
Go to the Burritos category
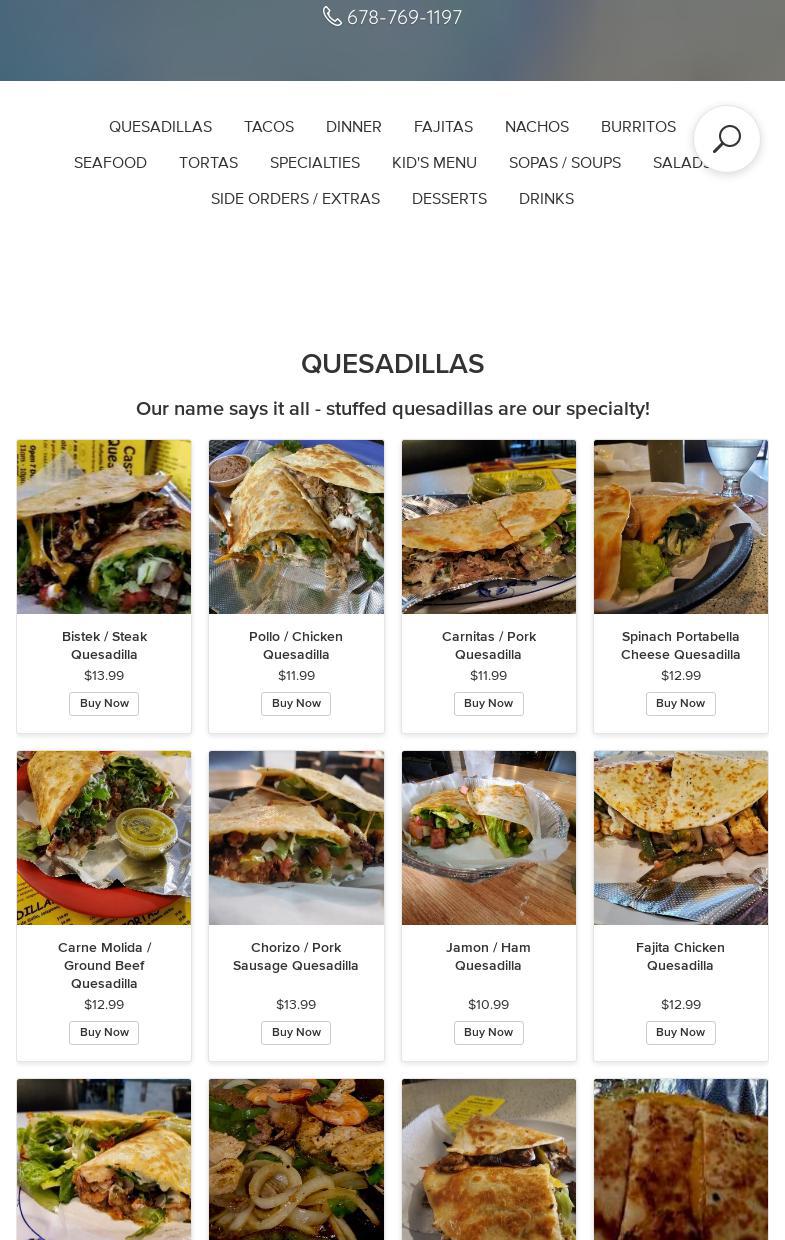pos(638,127)
